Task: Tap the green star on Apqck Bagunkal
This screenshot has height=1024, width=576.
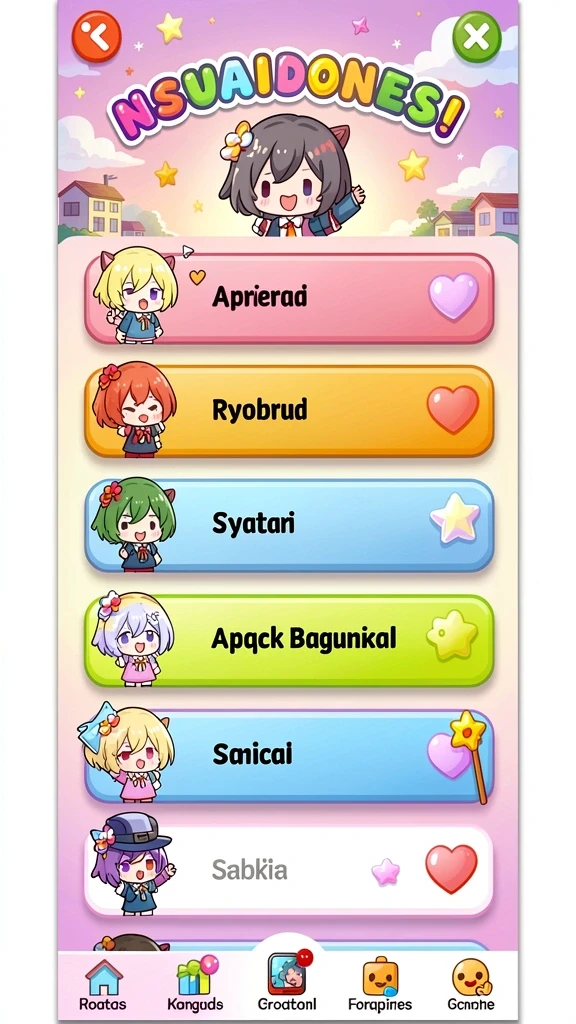Action: click(x=452, y=635)
